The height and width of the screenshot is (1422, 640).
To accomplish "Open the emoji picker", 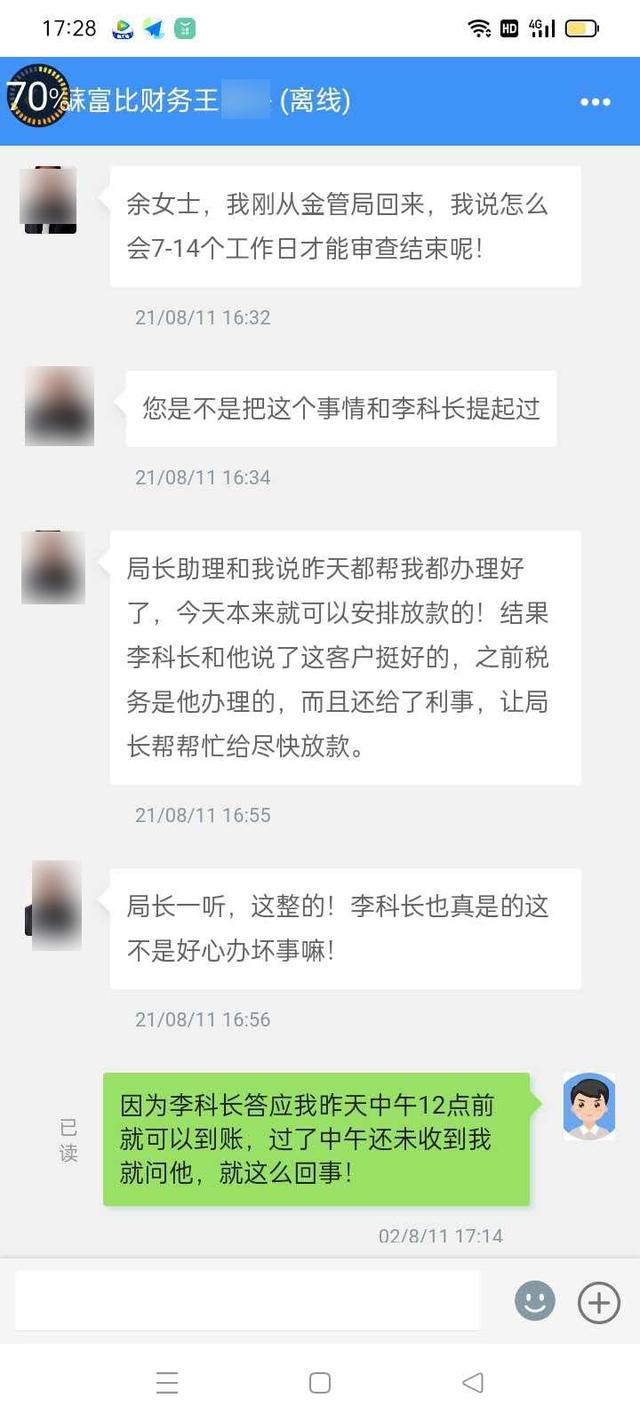I will (x=535, y=1301).
